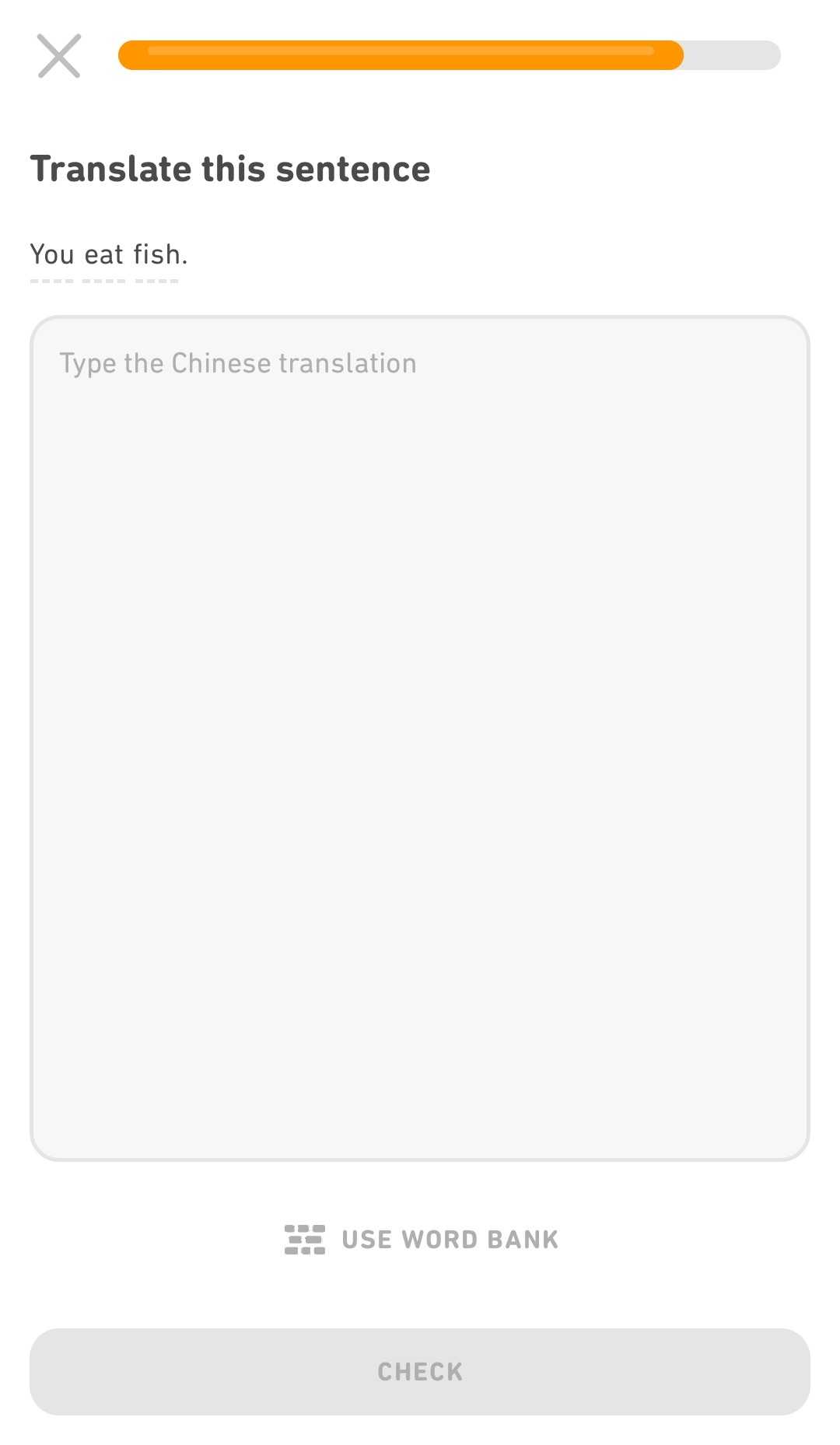Tap the underlined sentence 'You eat fish.'

click(x=108, y=254)
